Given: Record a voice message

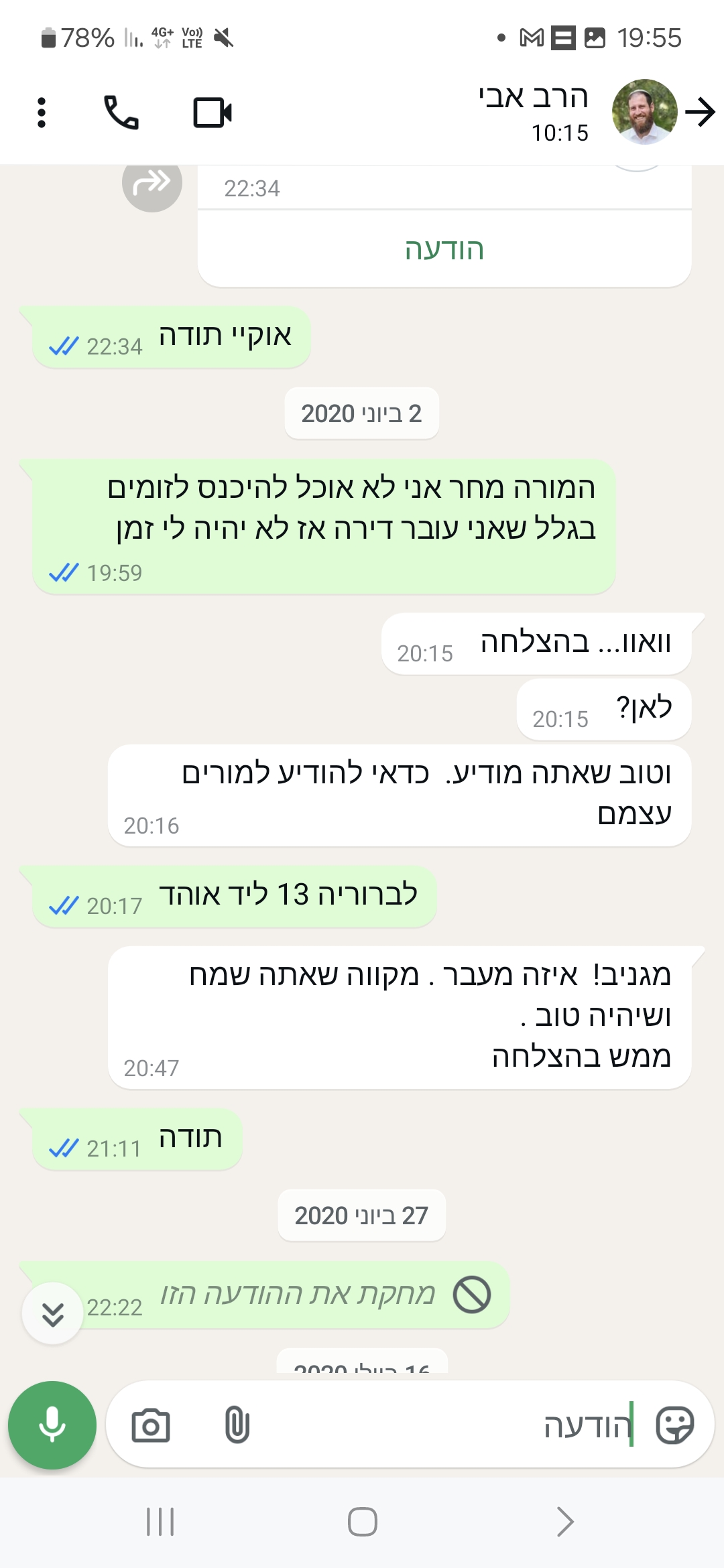Looking at the screenshot, I should [x=52, y=1425].
